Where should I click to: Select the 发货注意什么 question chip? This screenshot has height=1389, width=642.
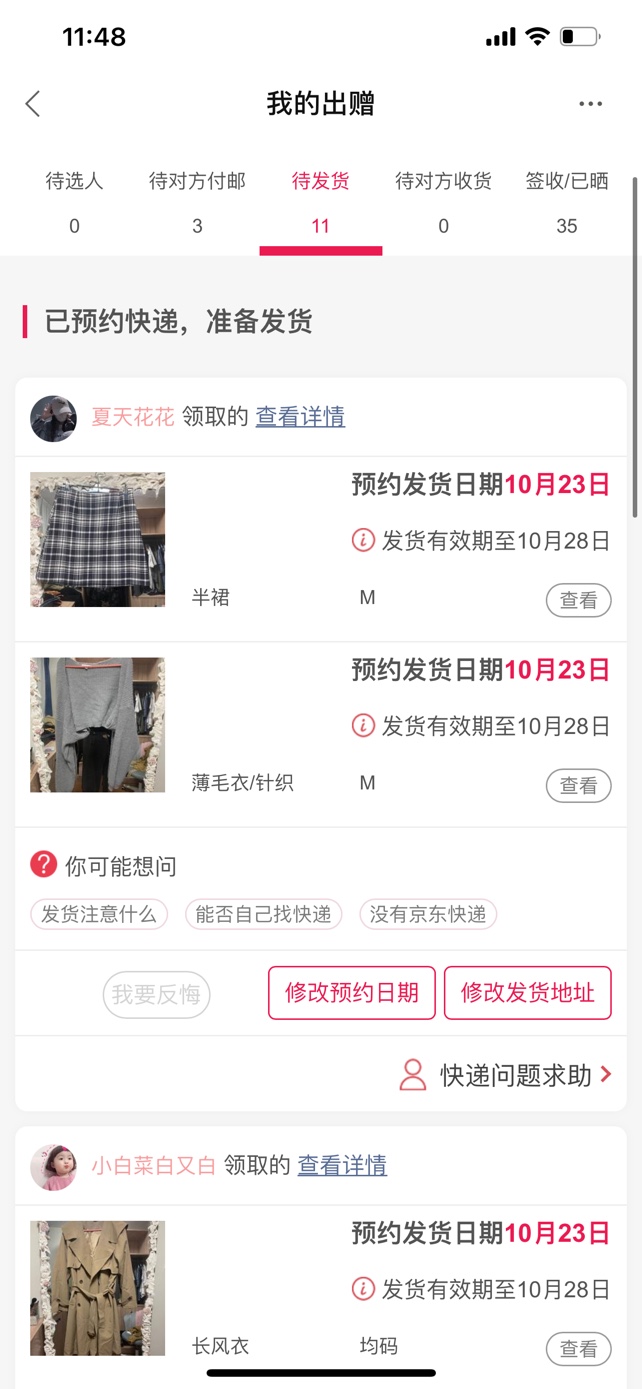pyautogui.click(x=98, y=914)
